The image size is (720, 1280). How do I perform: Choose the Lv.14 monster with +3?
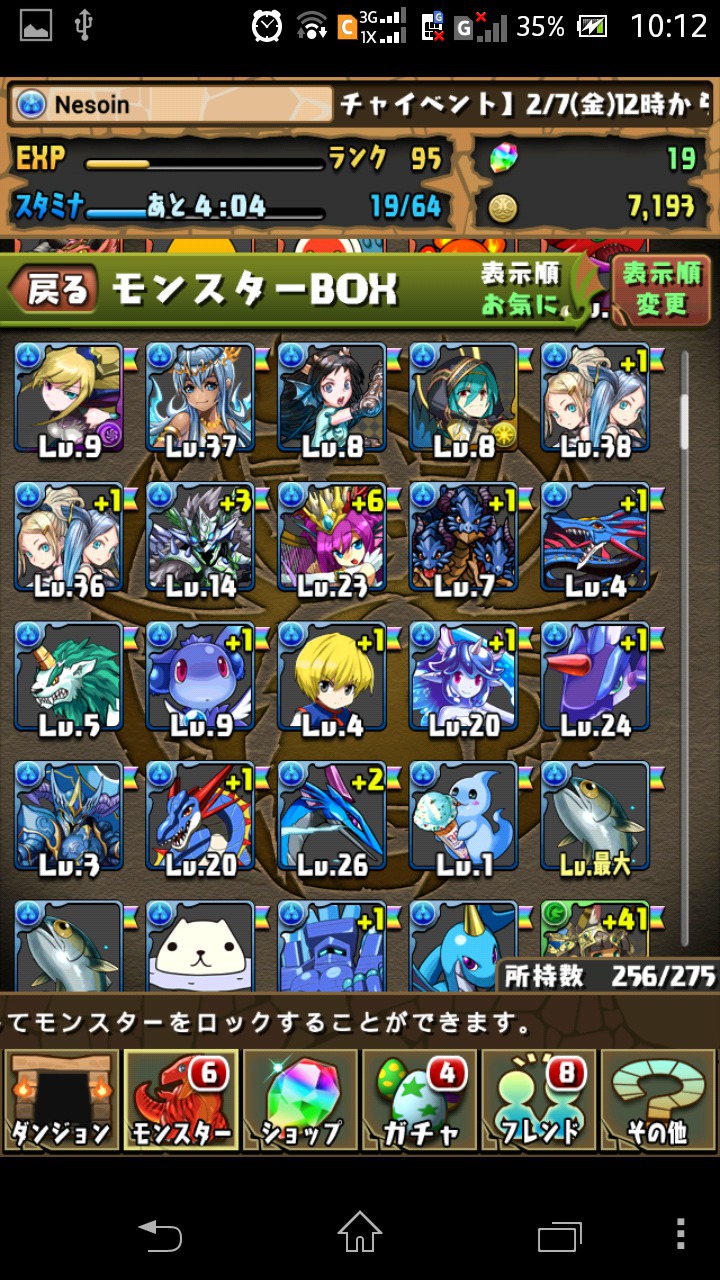(x=201, y=540)
